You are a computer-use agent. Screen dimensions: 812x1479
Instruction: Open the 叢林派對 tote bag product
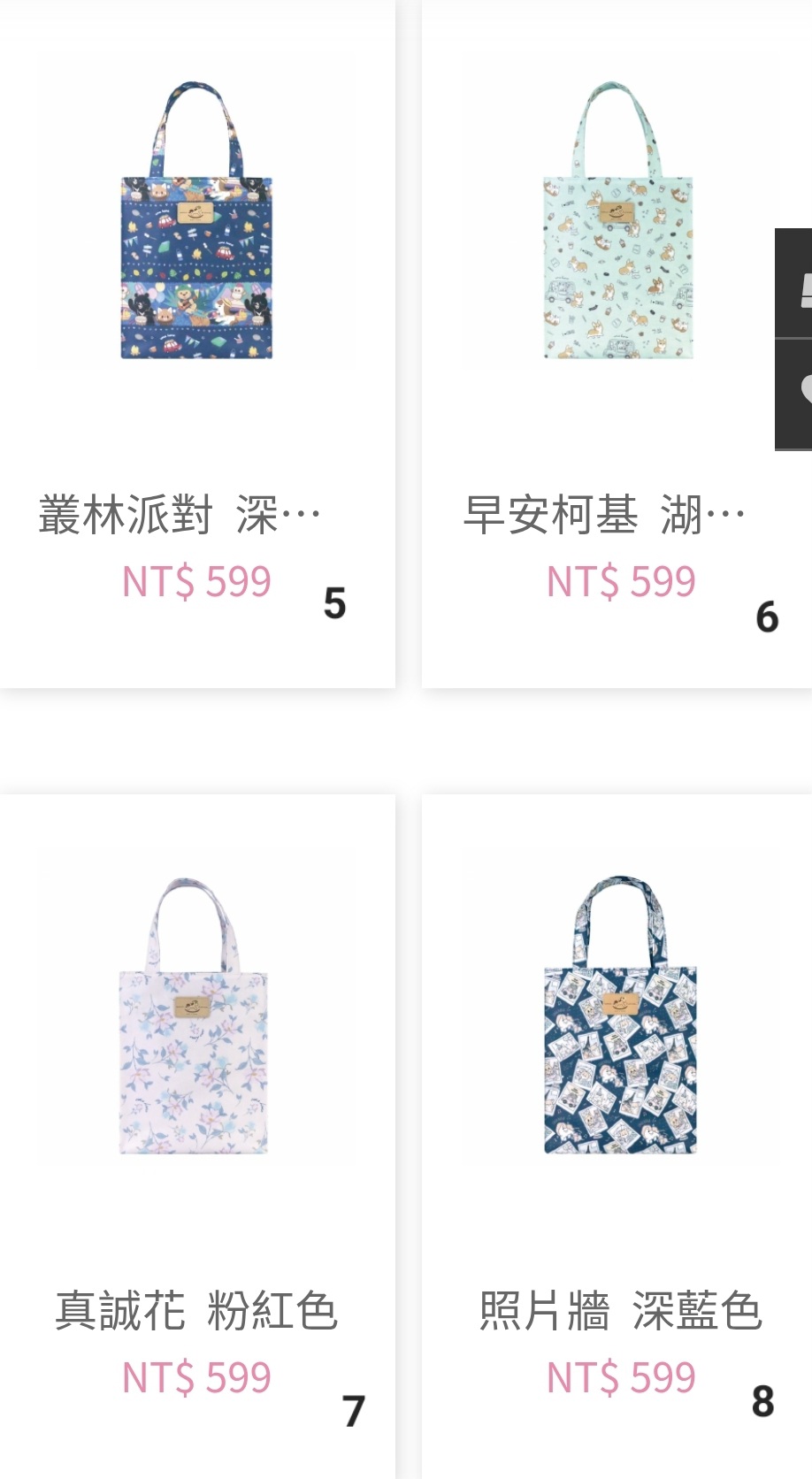point(196,221)
